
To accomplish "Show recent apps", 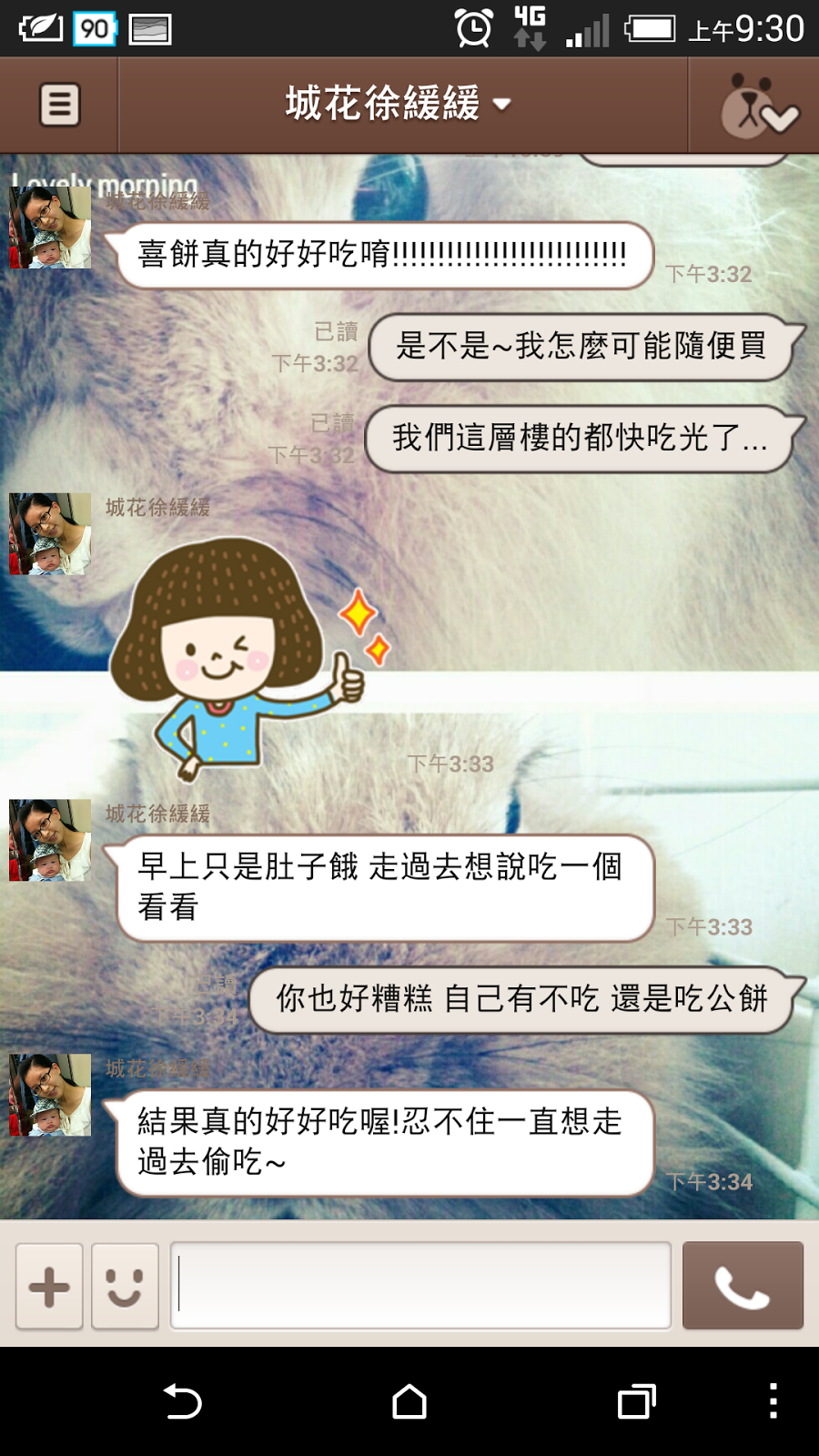I will coord(636,1401).
